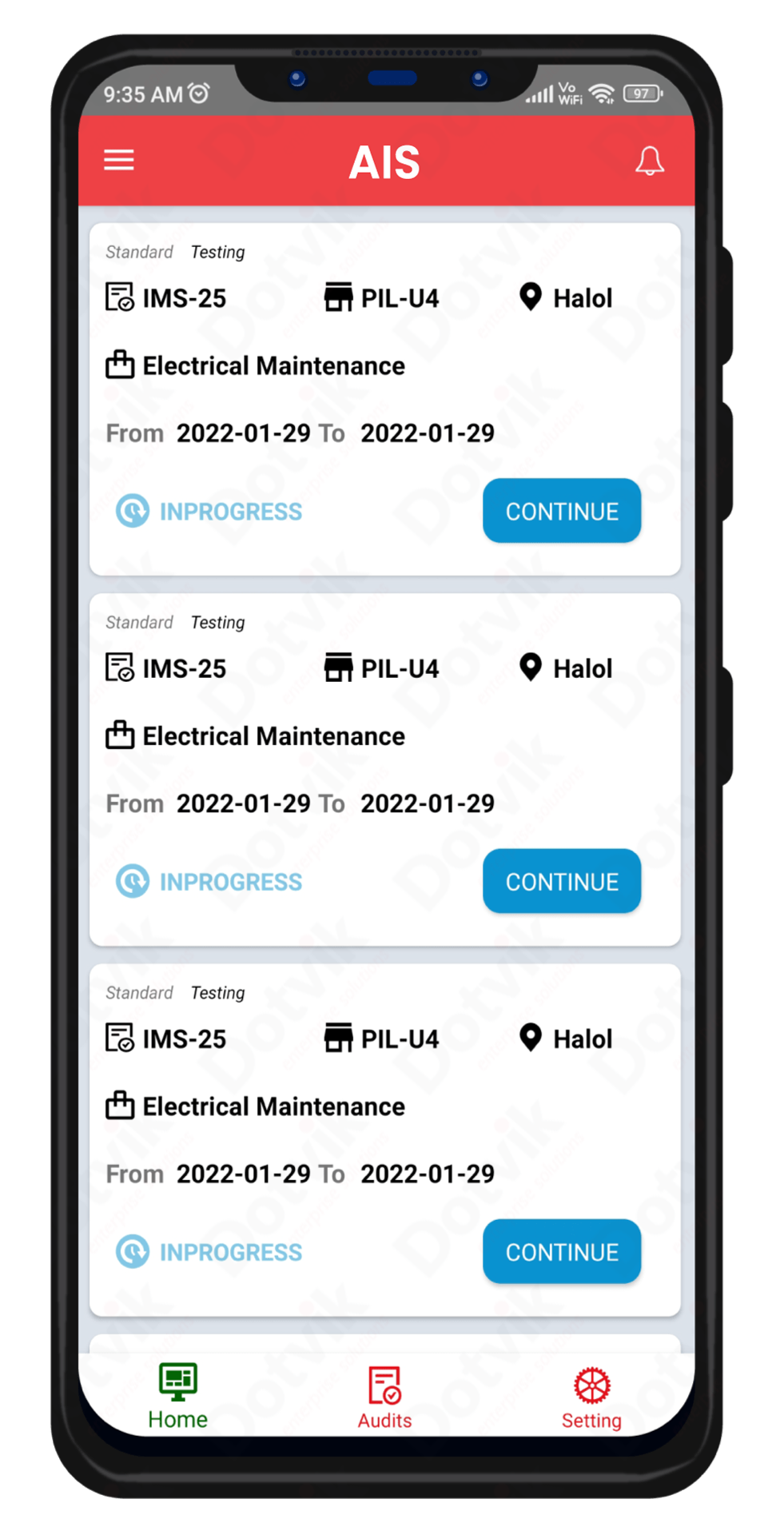Switch to the Home tab
784x1531 pixels.
pos(177,1396)
